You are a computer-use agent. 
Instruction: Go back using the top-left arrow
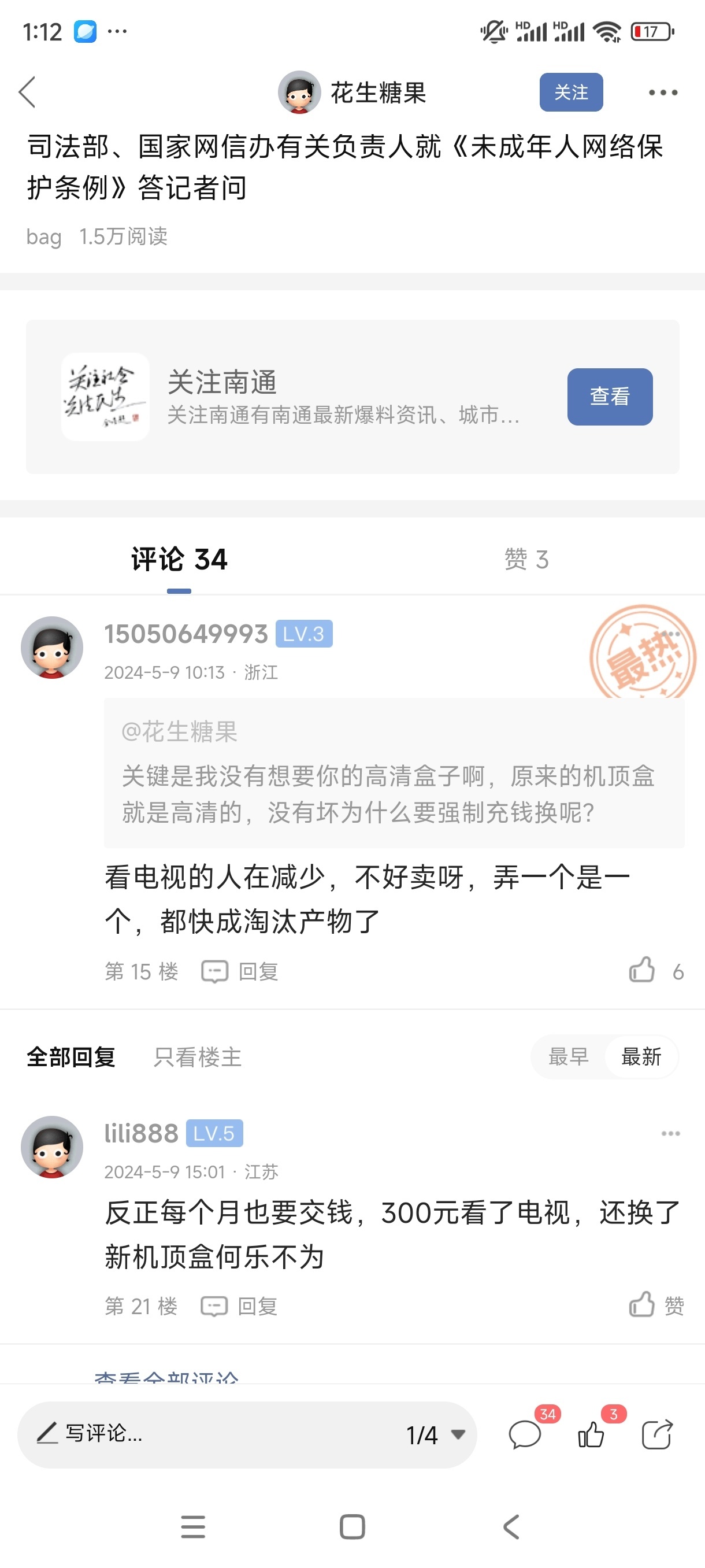(x=27, y=93)
